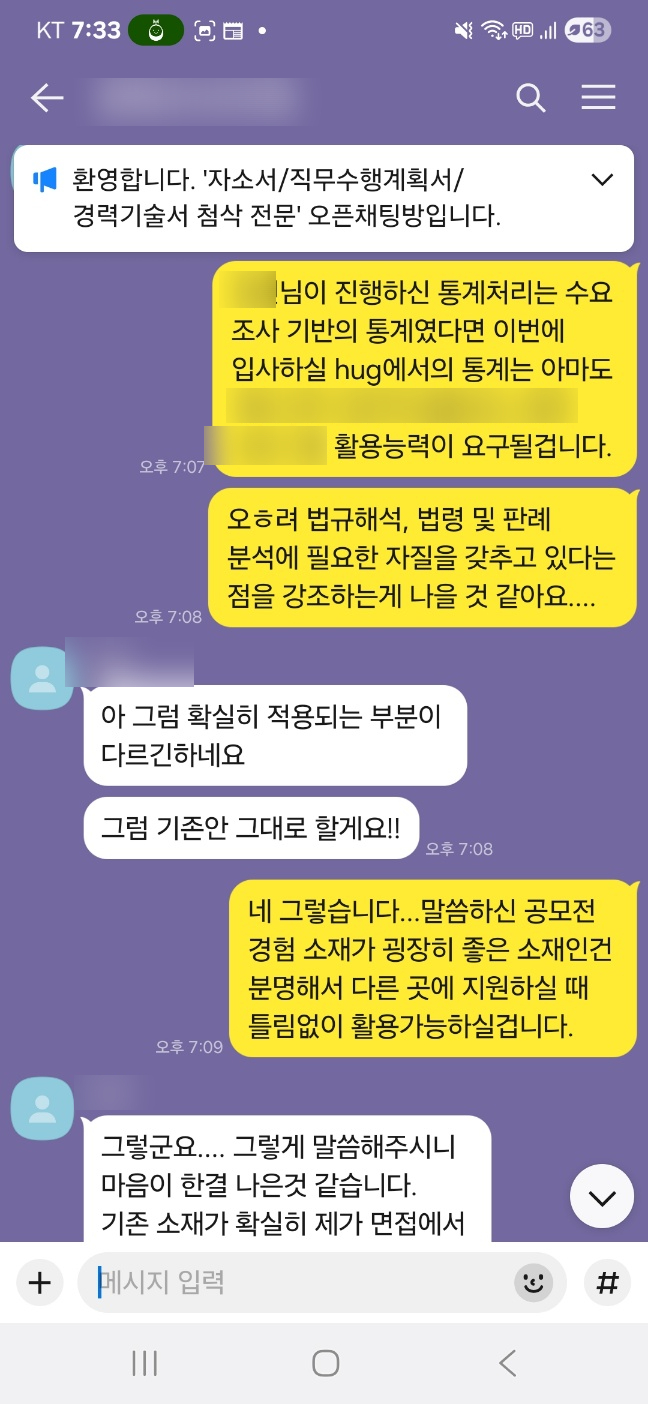Image resolution: width=648 pixels, height=1404 pixels.
Task: Go back to the chat list
Action: click(x=47, y=98)
